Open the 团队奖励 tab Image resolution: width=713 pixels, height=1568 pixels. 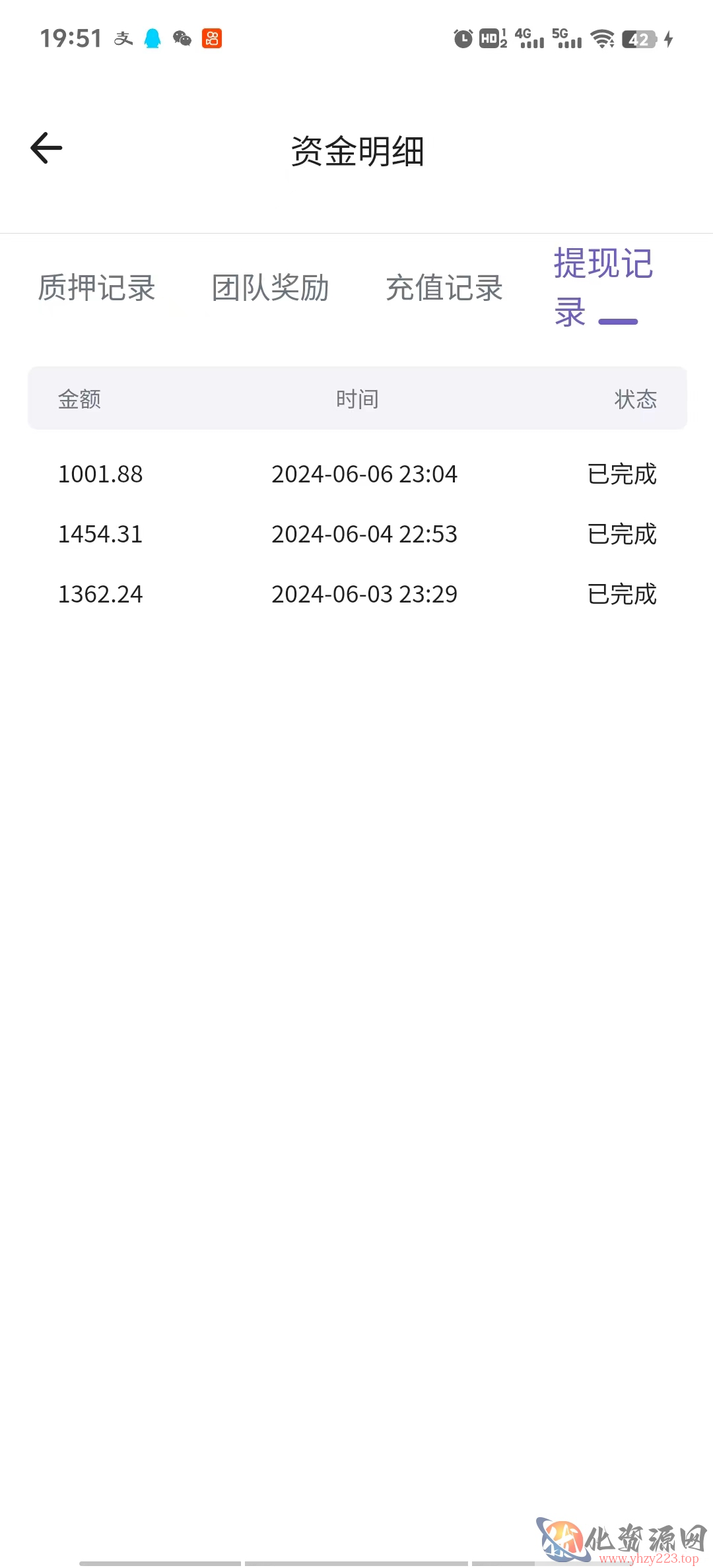click(x=271, y=288)
